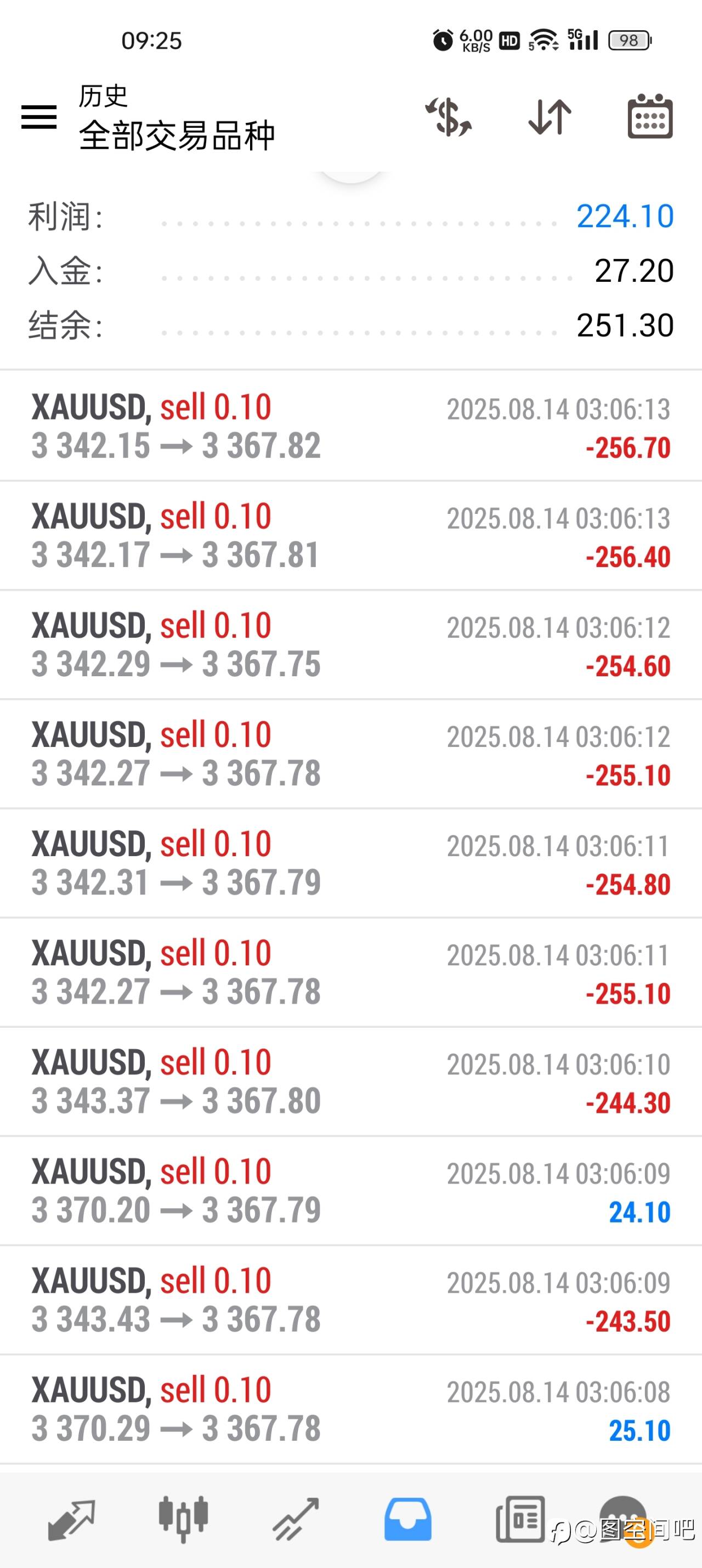Expand the trade with loss -256.70
The image size is (702, 1568).
click(350, 426)
